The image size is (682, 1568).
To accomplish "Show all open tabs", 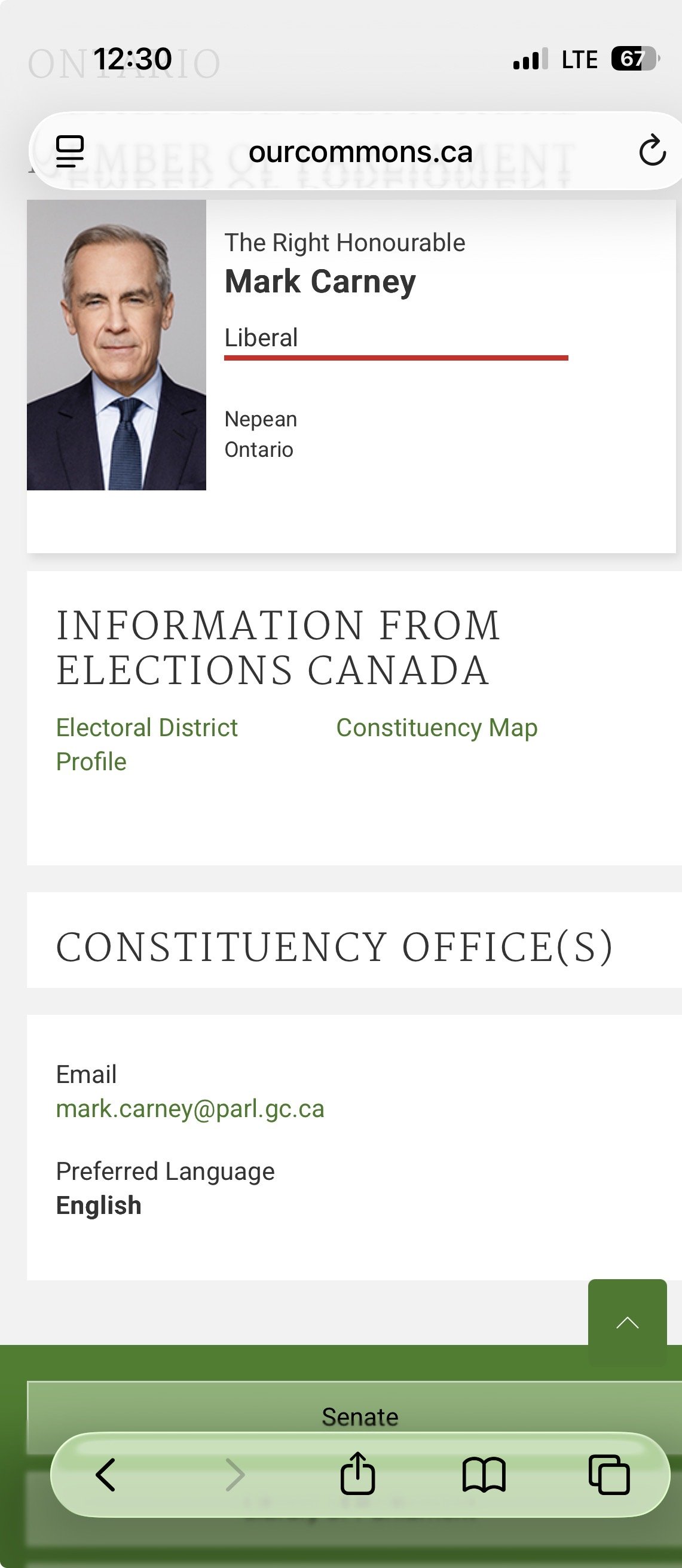I will (x=609, y=1474).
